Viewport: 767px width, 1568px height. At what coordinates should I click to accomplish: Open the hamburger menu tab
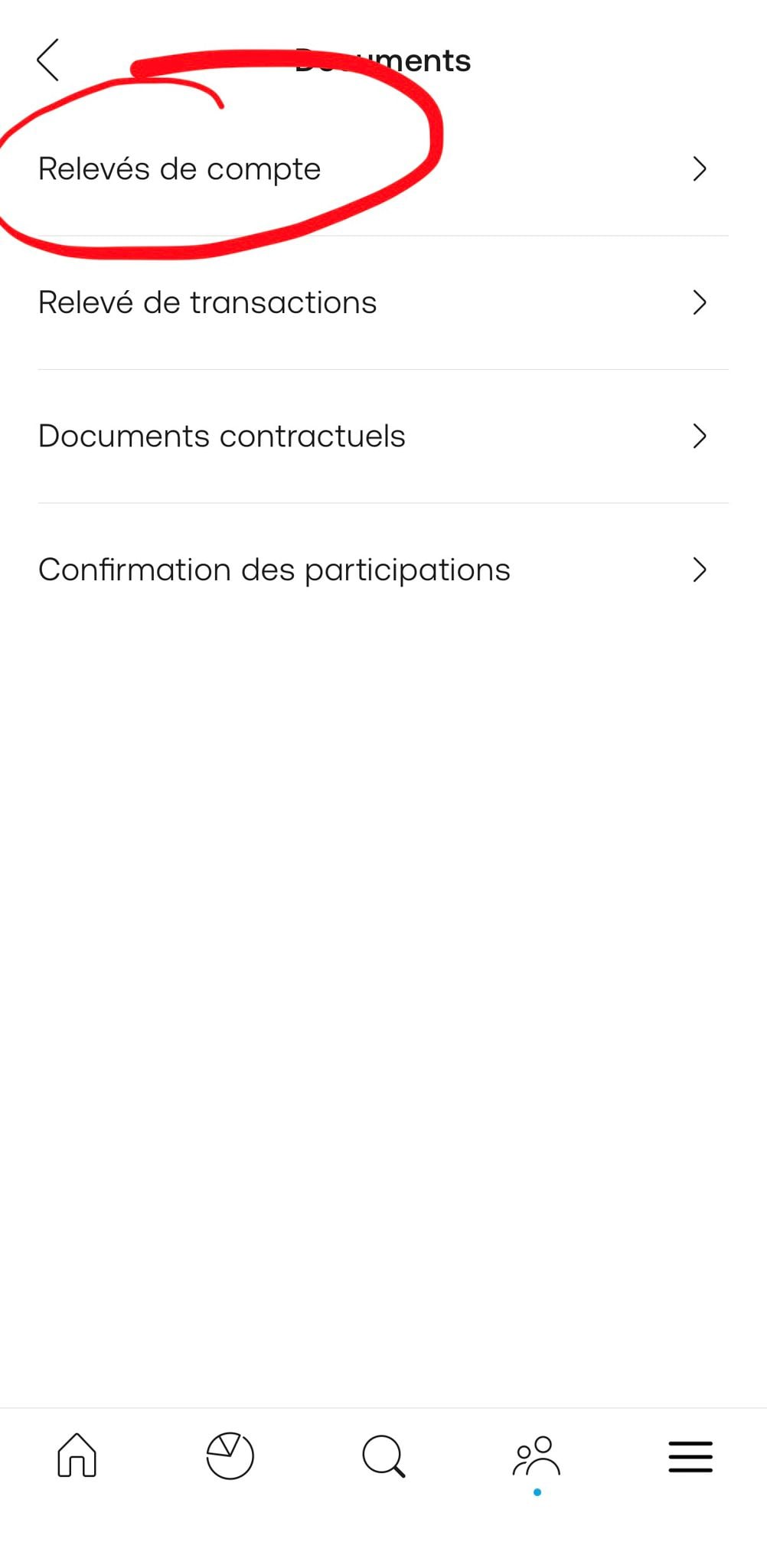[690, 1456]
